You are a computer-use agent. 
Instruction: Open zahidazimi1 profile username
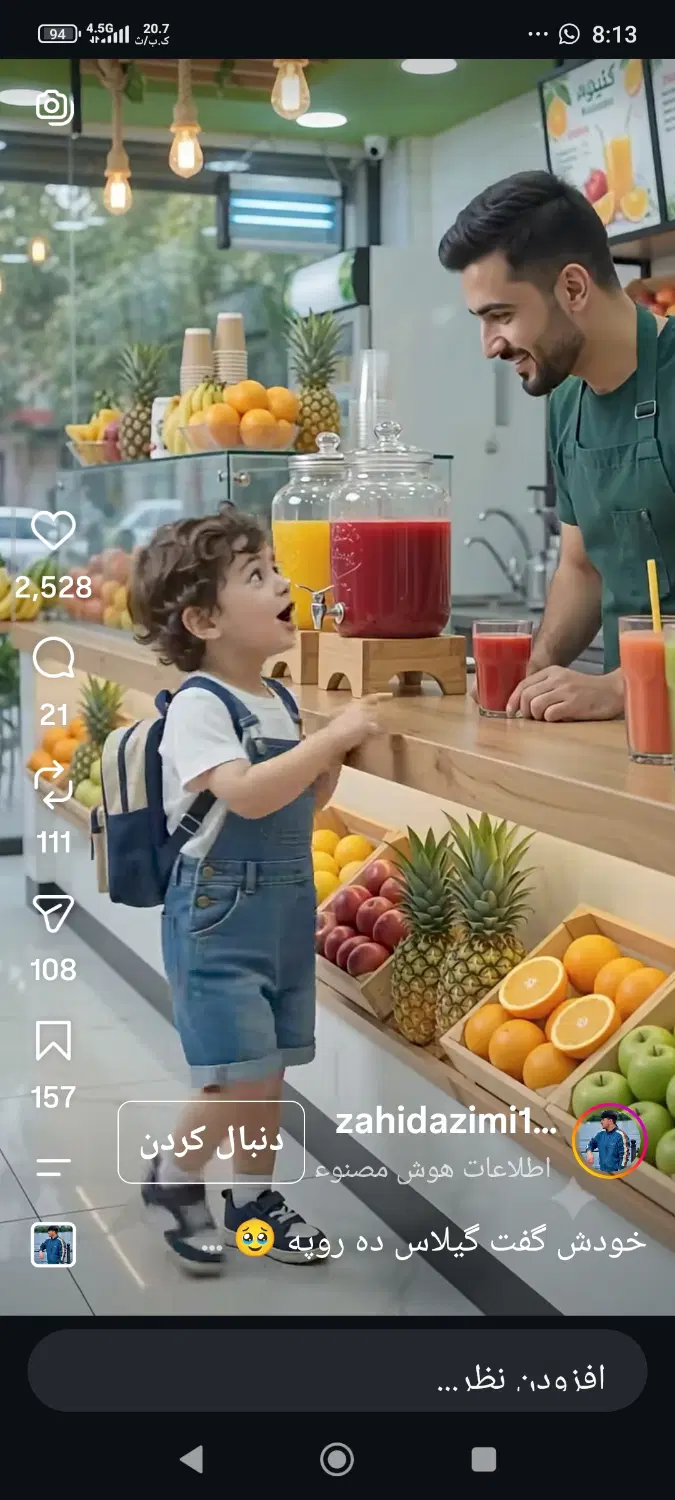click(x=445, y=1123)
